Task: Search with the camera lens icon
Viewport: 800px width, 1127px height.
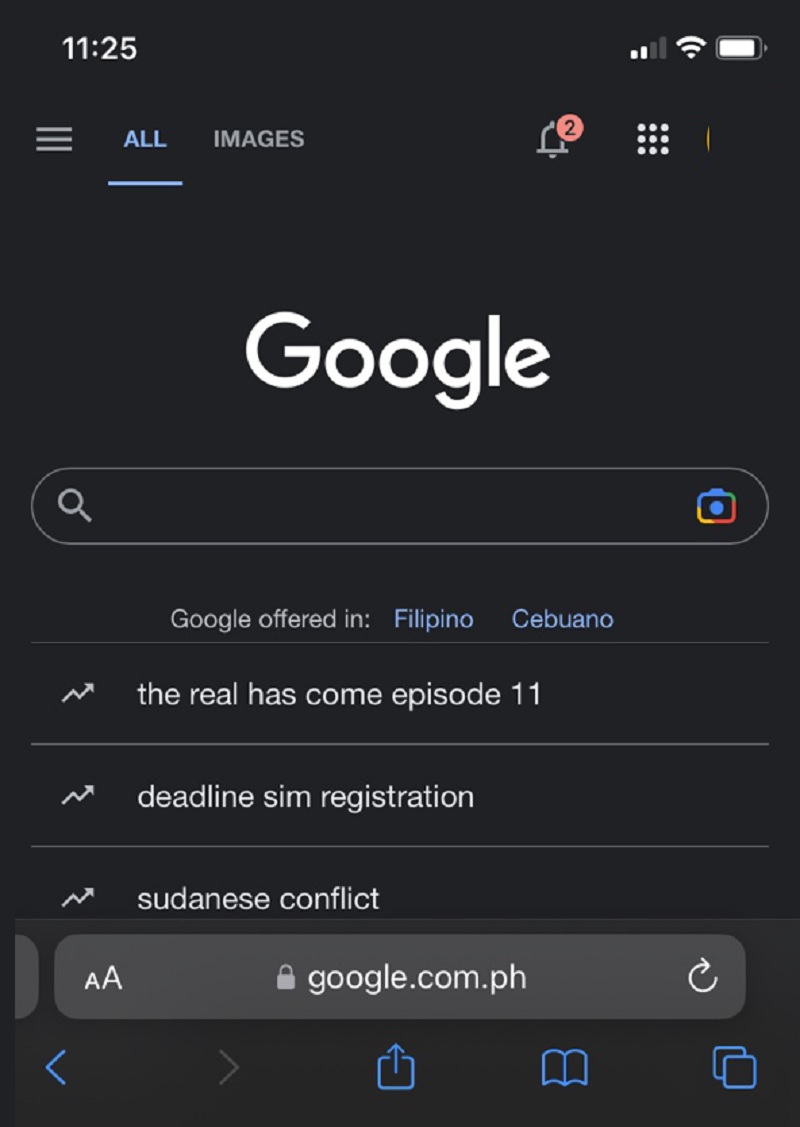Action: pyautogui.click(x=716, y=506)
